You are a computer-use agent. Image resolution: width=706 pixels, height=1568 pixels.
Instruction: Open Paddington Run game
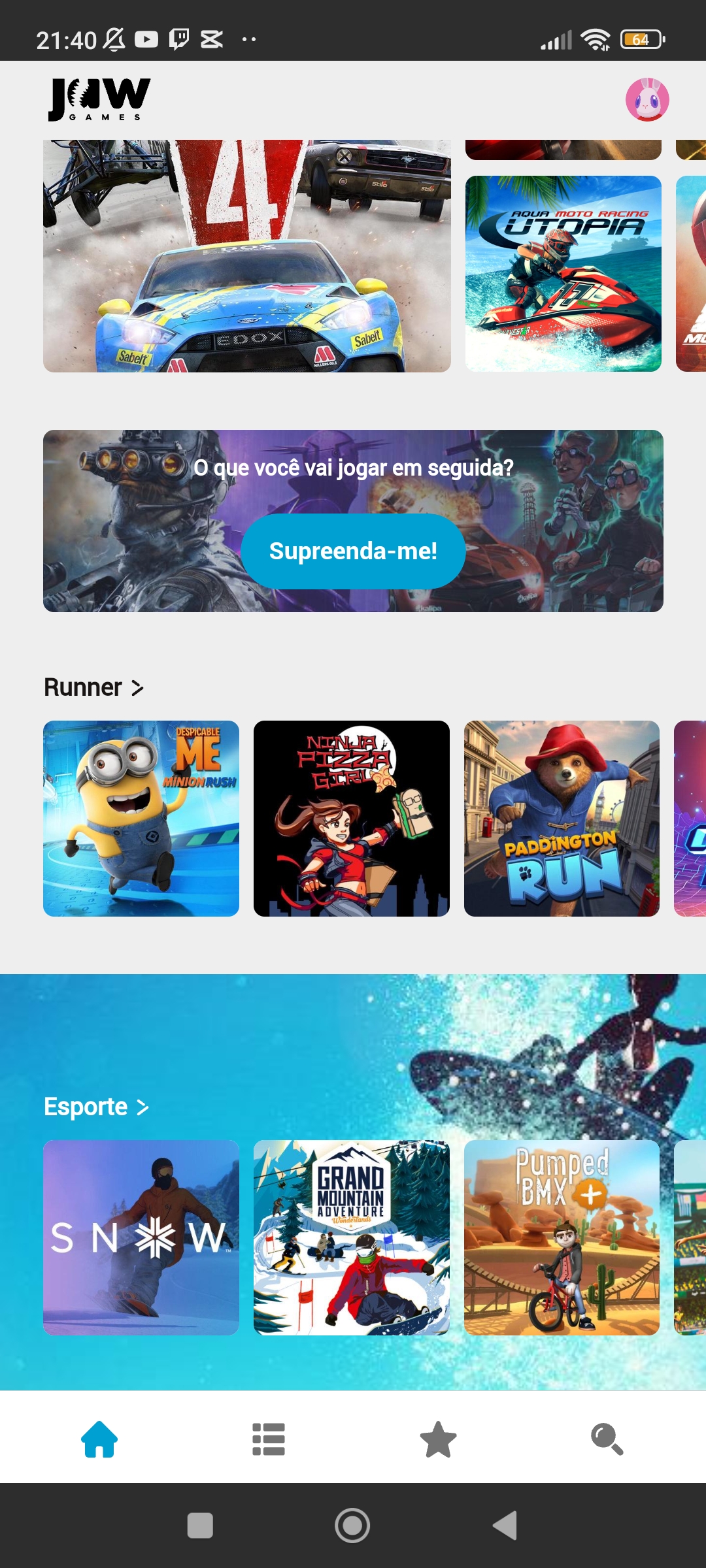pos(562,819)
